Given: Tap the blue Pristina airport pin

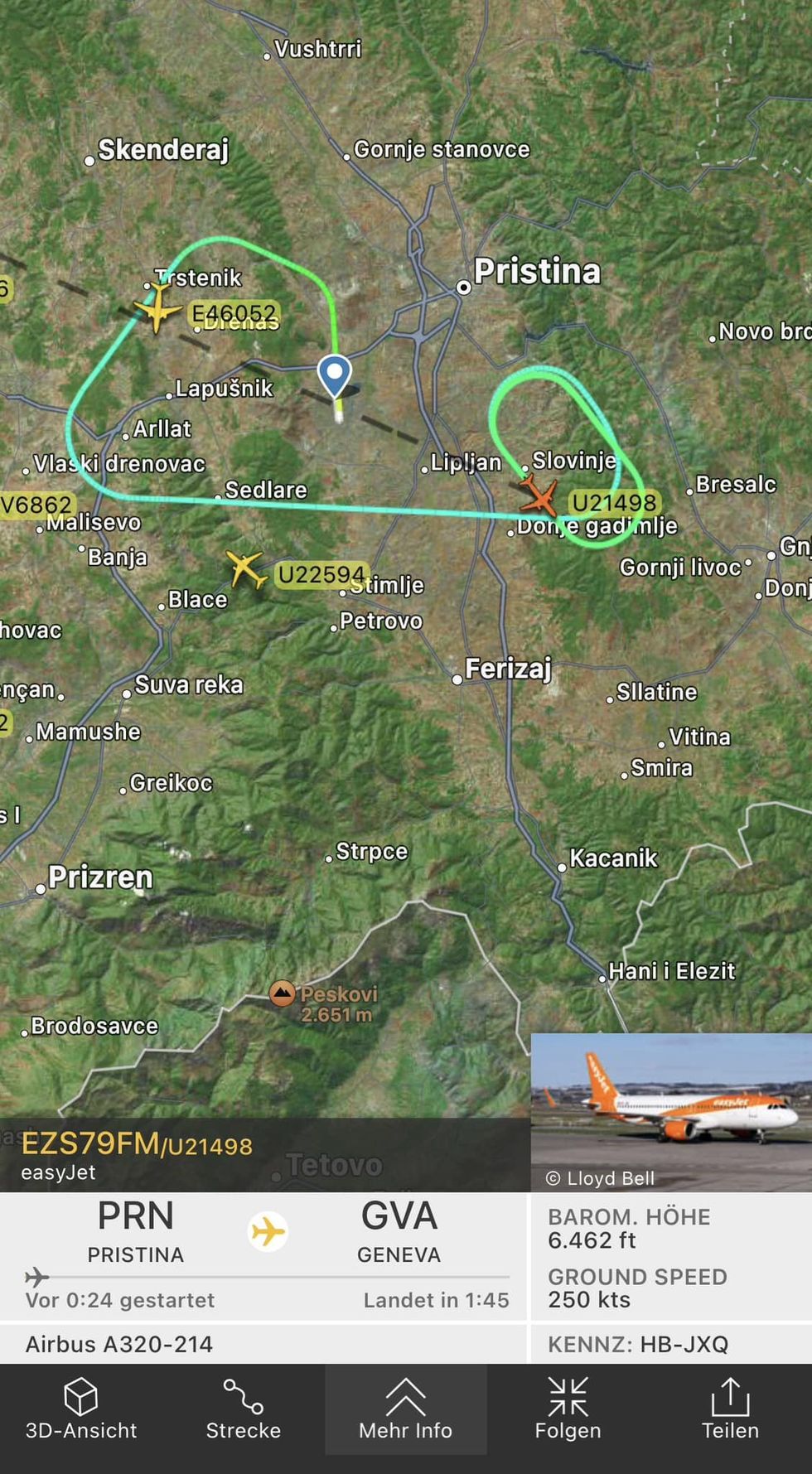Looking at the screenshot, I should [x=335, y=375].
